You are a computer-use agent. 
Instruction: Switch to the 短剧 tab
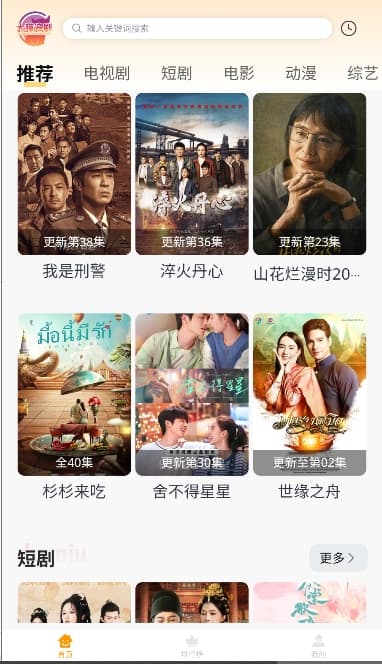(x=176, y=73)
